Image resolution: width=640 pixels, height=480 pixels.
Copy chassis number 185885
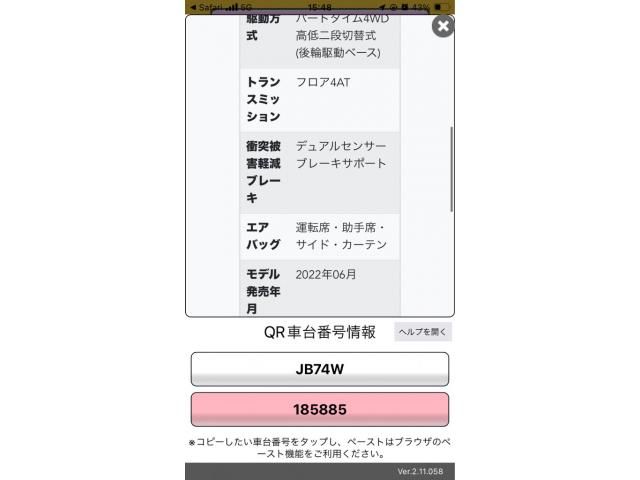(319, 409)
